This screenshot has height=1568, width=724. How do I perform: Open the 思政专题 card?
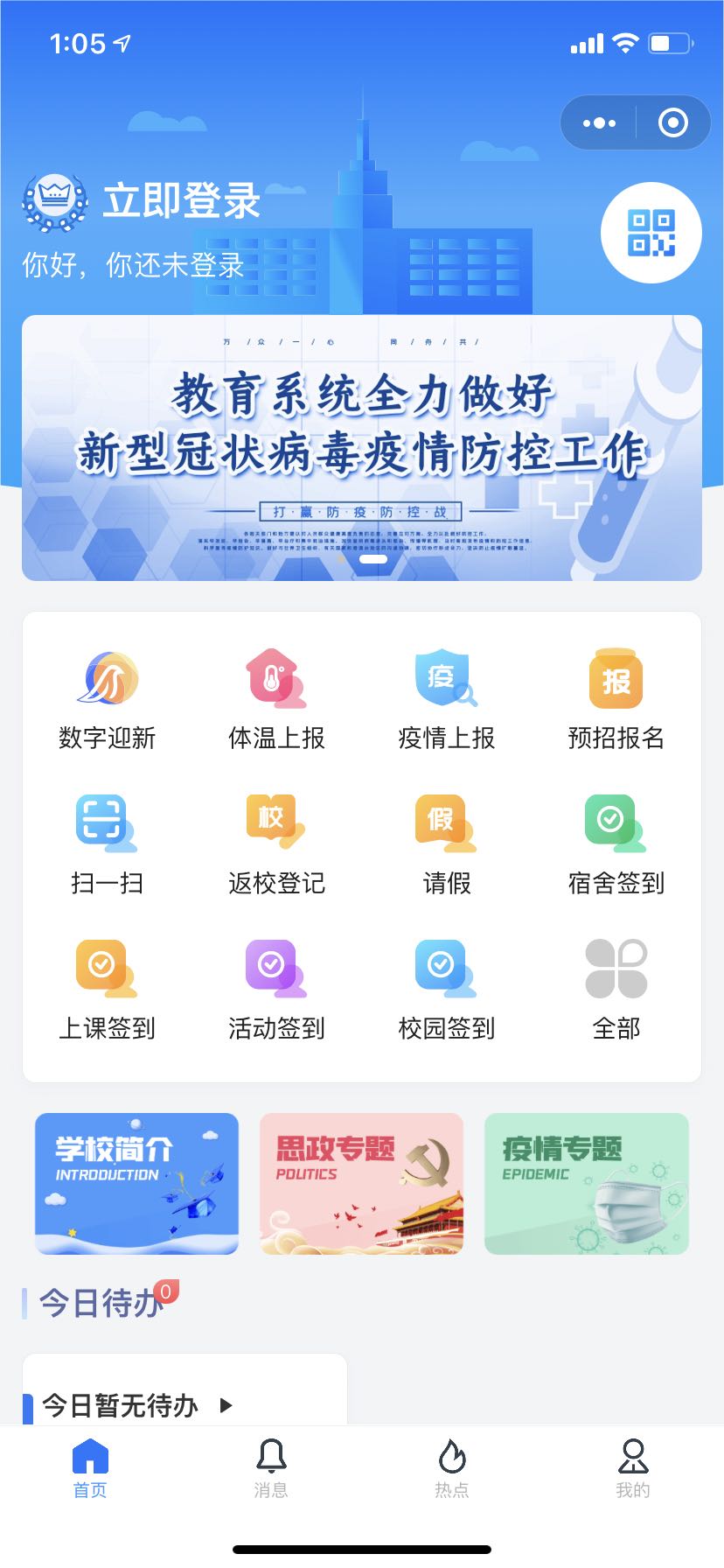click(x=361, y=1183)
